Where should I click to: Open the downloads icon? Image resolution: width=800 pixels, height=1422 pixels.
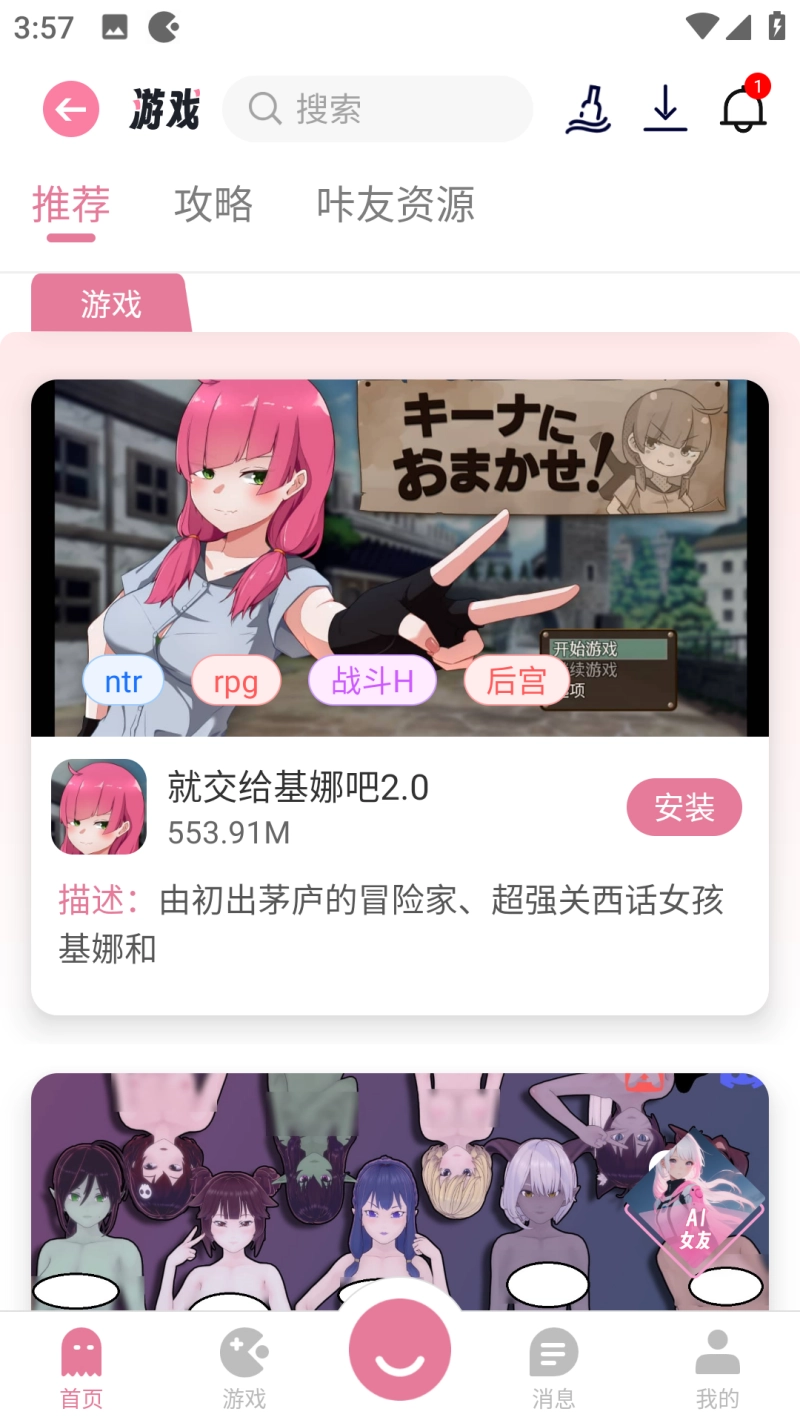tap(665, 109)
